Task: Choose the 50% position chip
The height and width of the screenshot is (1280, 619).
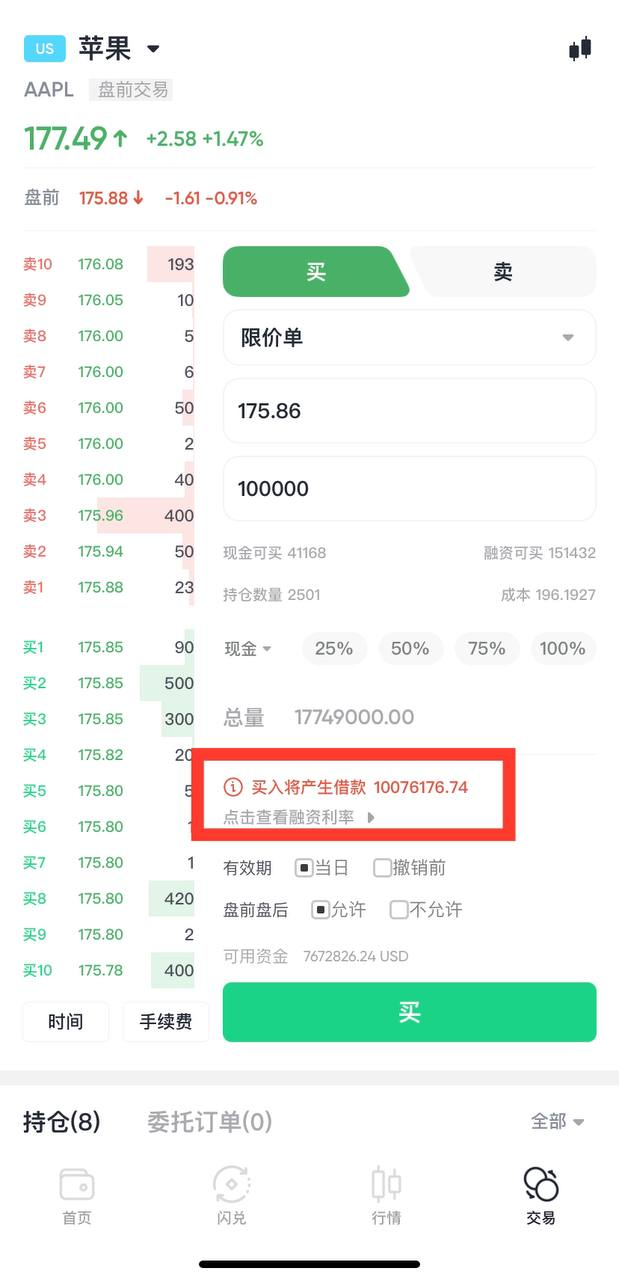Action: pos(410,649)
